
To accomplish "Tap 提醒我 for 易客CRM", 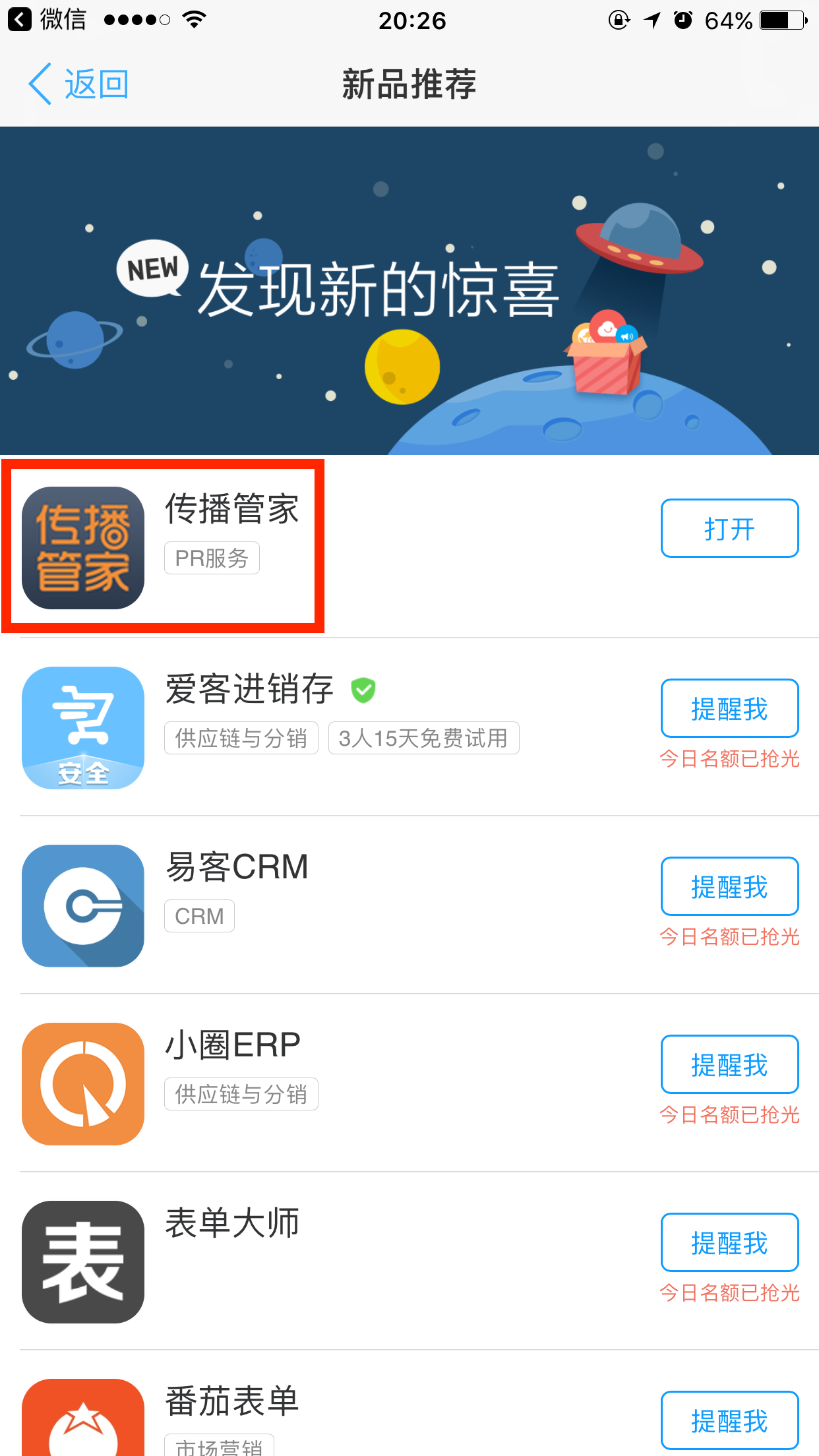I will point(729,886).
